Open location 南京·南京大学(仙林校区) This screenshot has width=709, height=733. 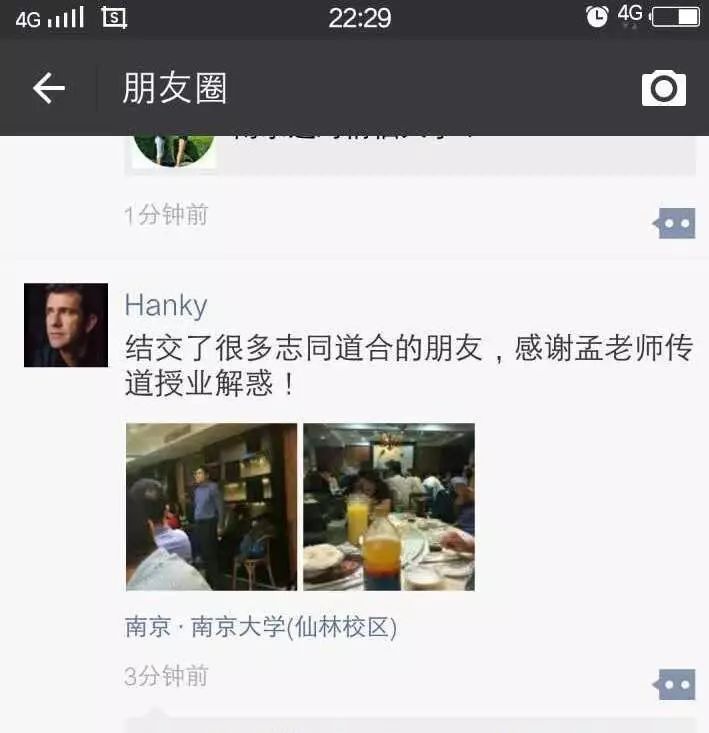point(261,628)
